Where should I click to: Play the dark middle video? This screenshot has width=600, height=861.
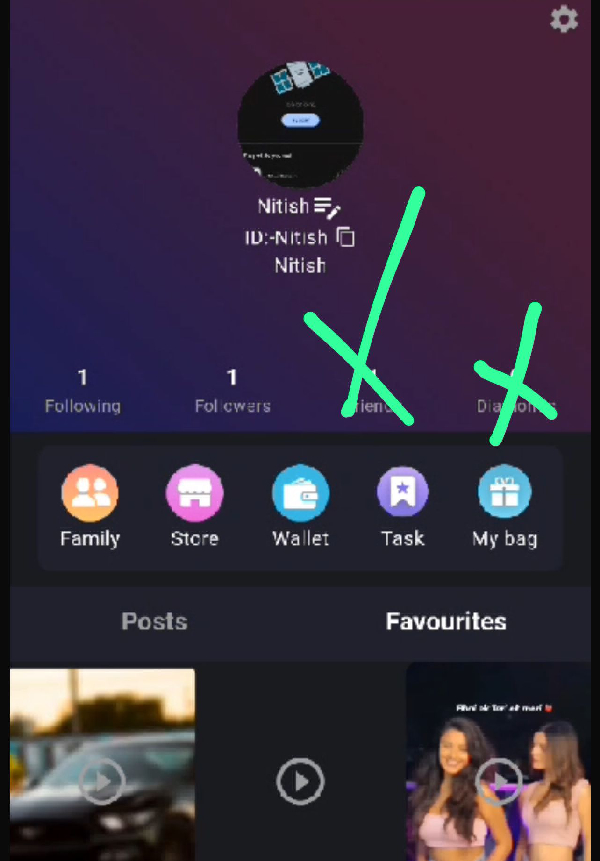[x=300, y=779]
